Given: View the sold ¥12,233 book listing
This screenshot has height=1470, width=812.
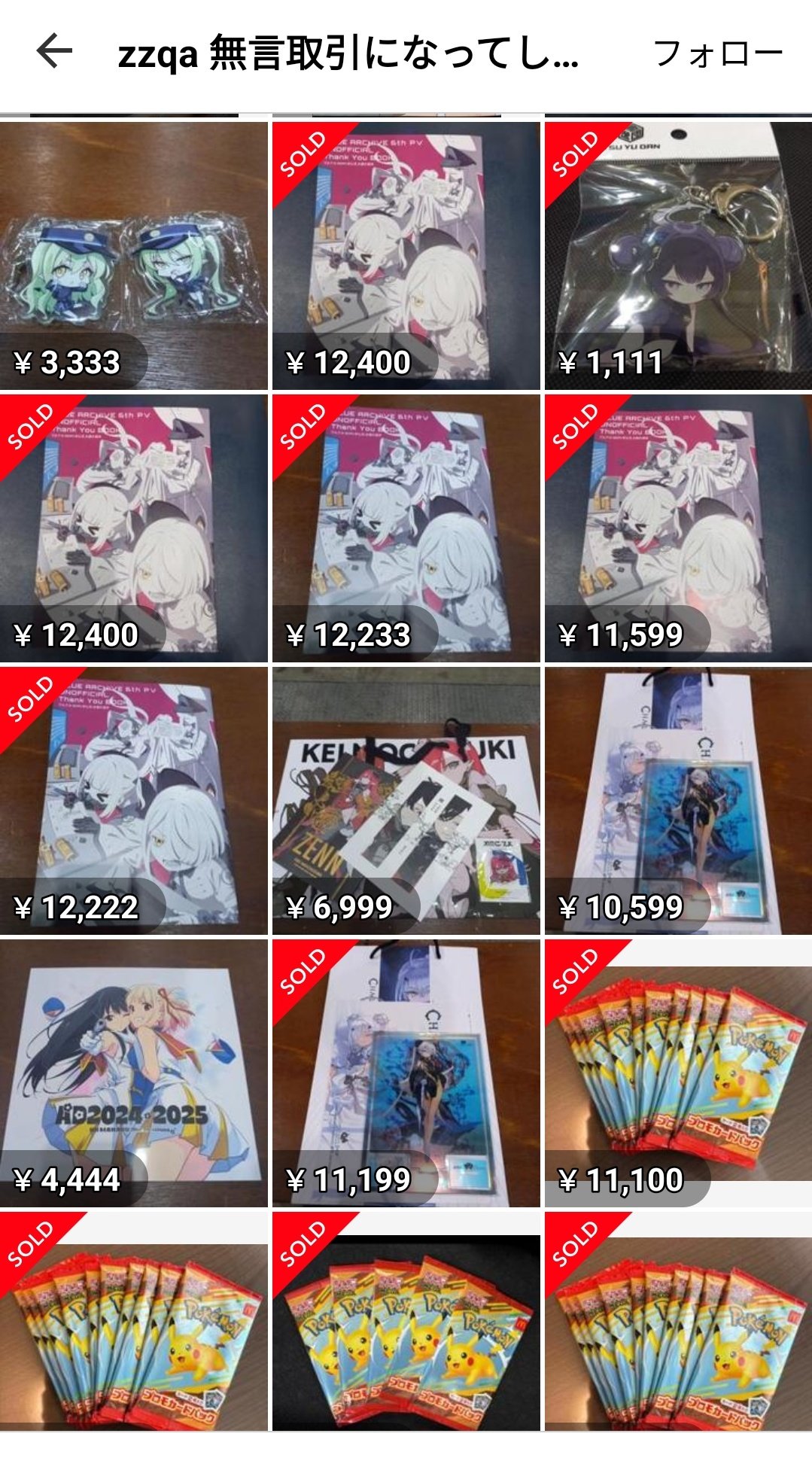Looking at the screenshot, I should coord(406,528).
